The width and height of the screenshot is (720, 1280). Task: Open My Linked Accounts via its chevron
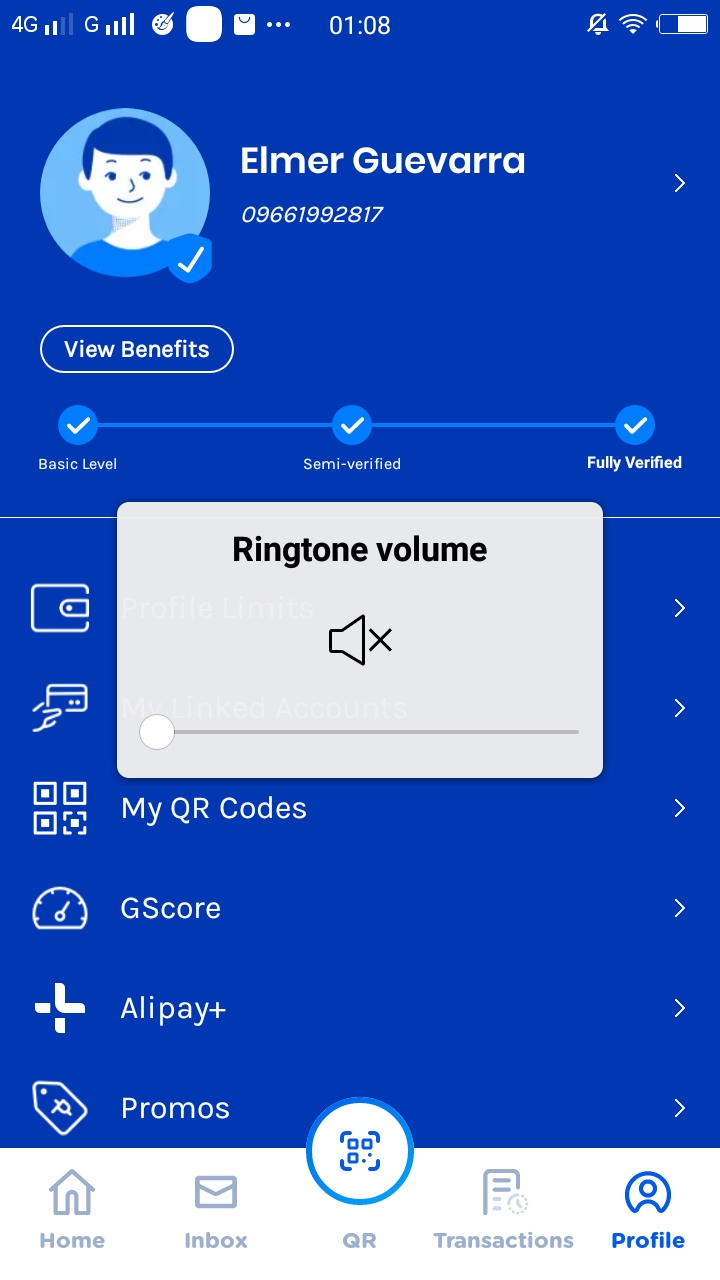[x=679, y=708]
